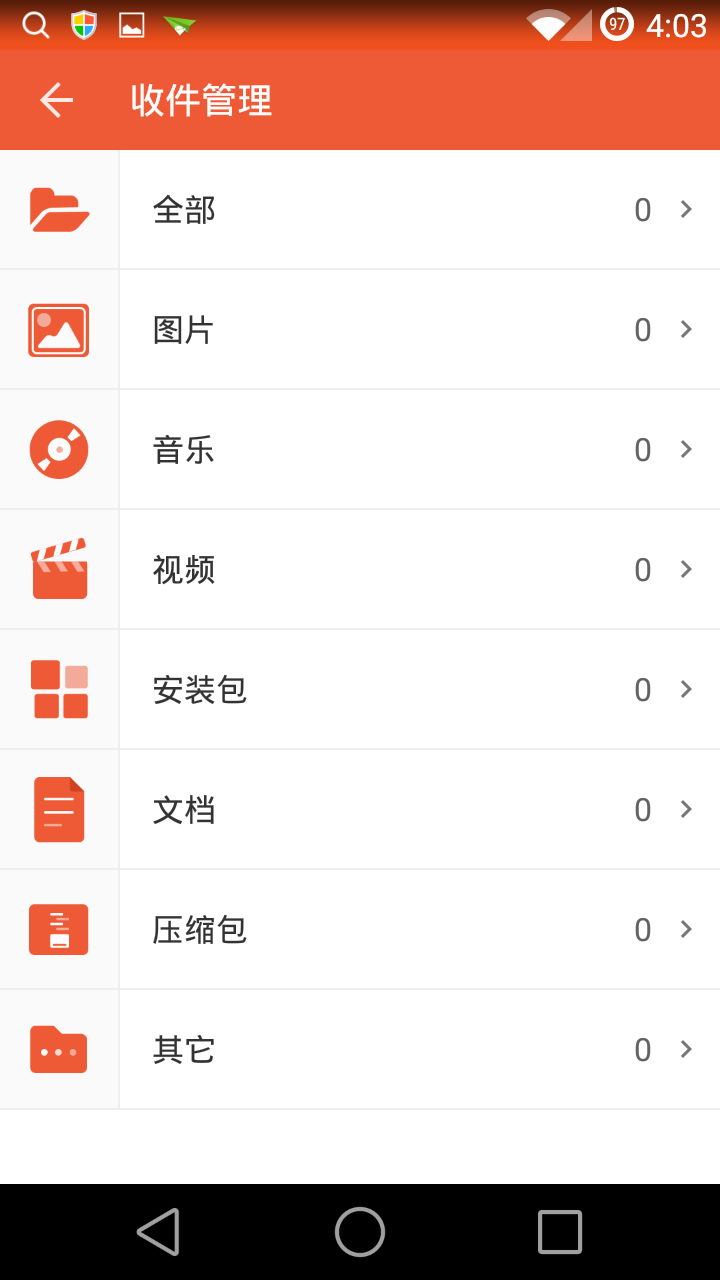
Task: Expand the 其它 category arrow
Action: [x=686, y=1049]
